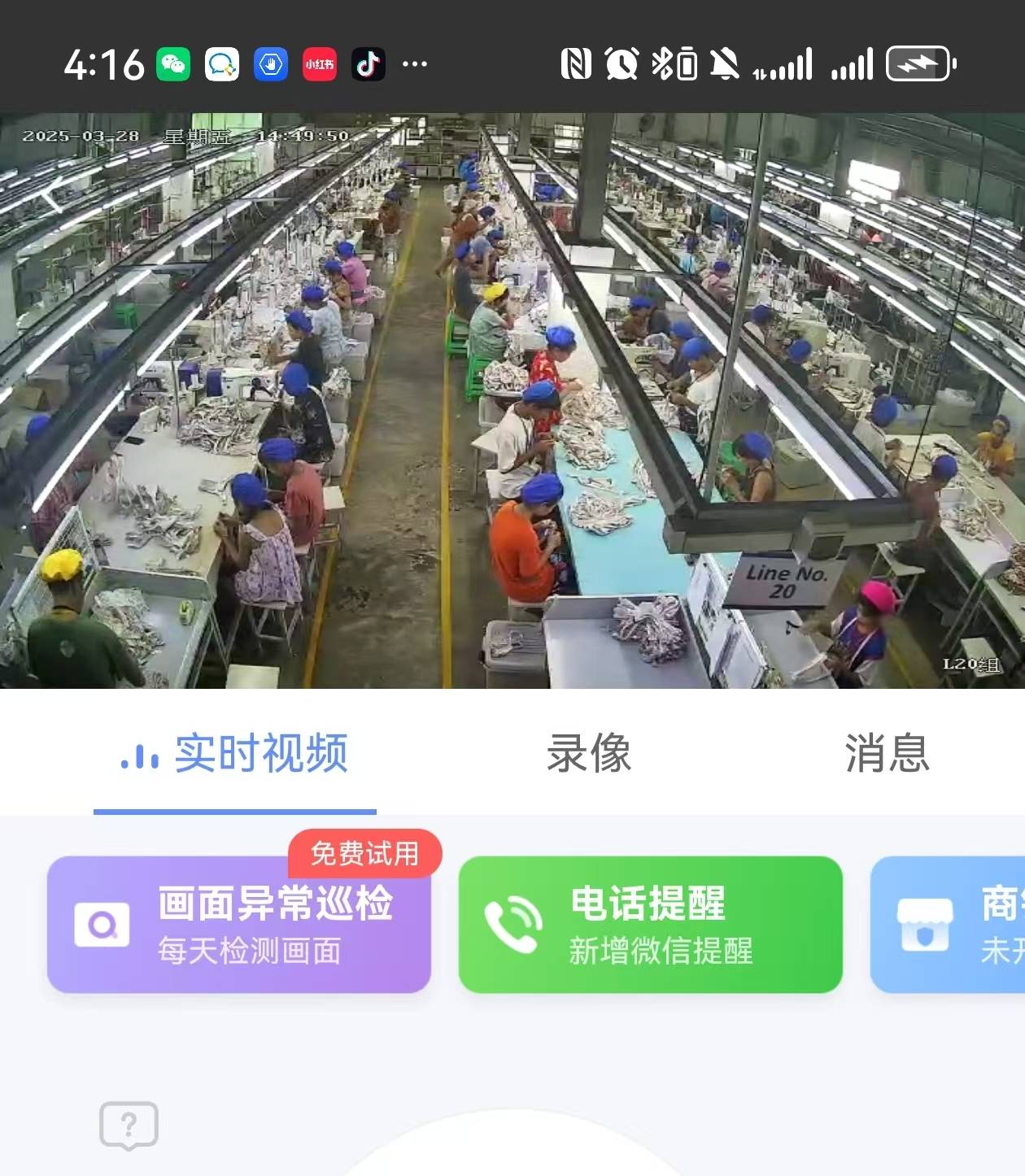Image resolution: width=1025 pixels, height=1176 pixels.
Task: Switch to the 录像 tab
Action: 588,756
